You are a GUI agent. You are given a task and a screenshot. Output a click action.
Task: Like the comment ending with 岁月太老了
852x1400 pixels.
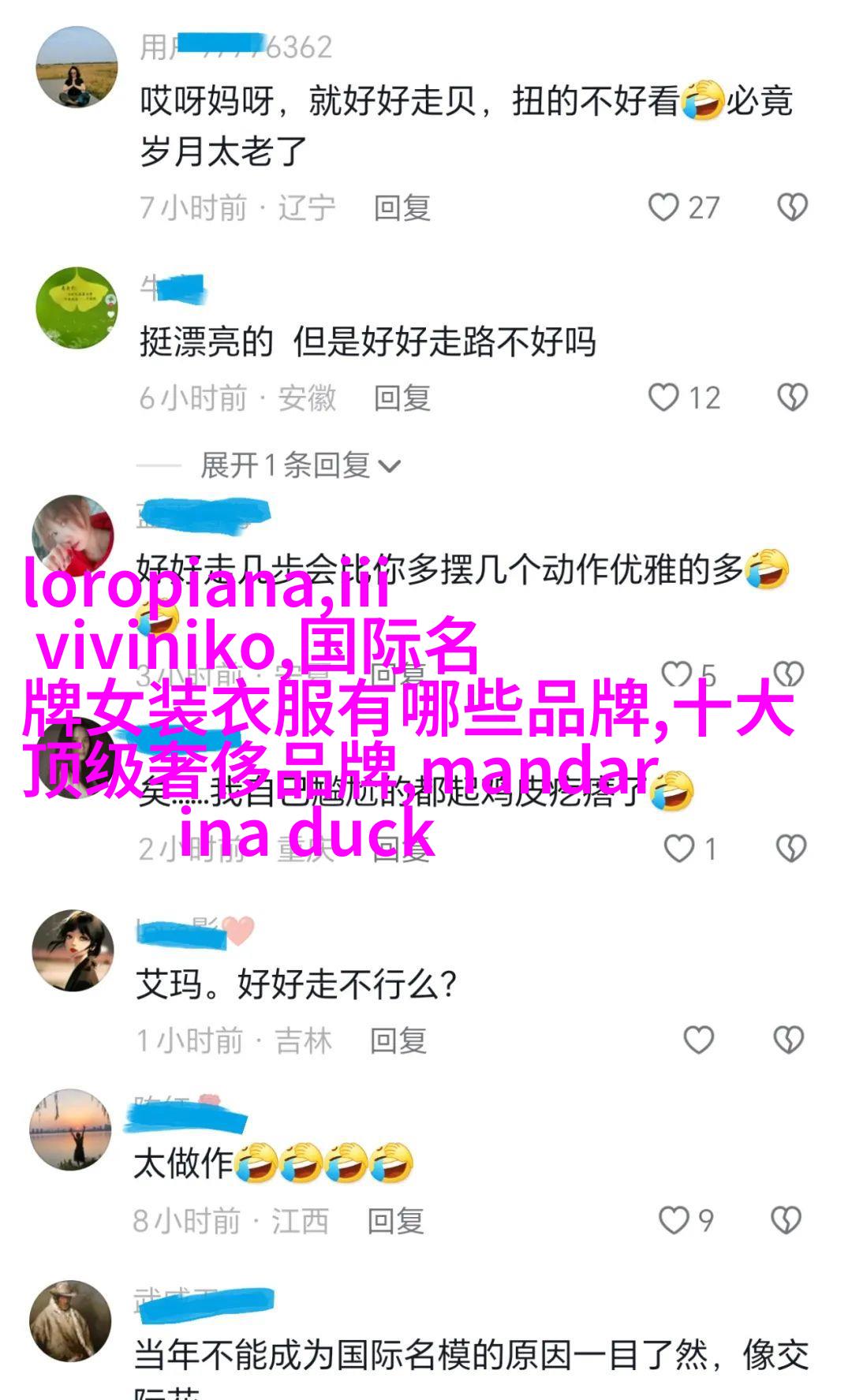(x=663, y=207)
